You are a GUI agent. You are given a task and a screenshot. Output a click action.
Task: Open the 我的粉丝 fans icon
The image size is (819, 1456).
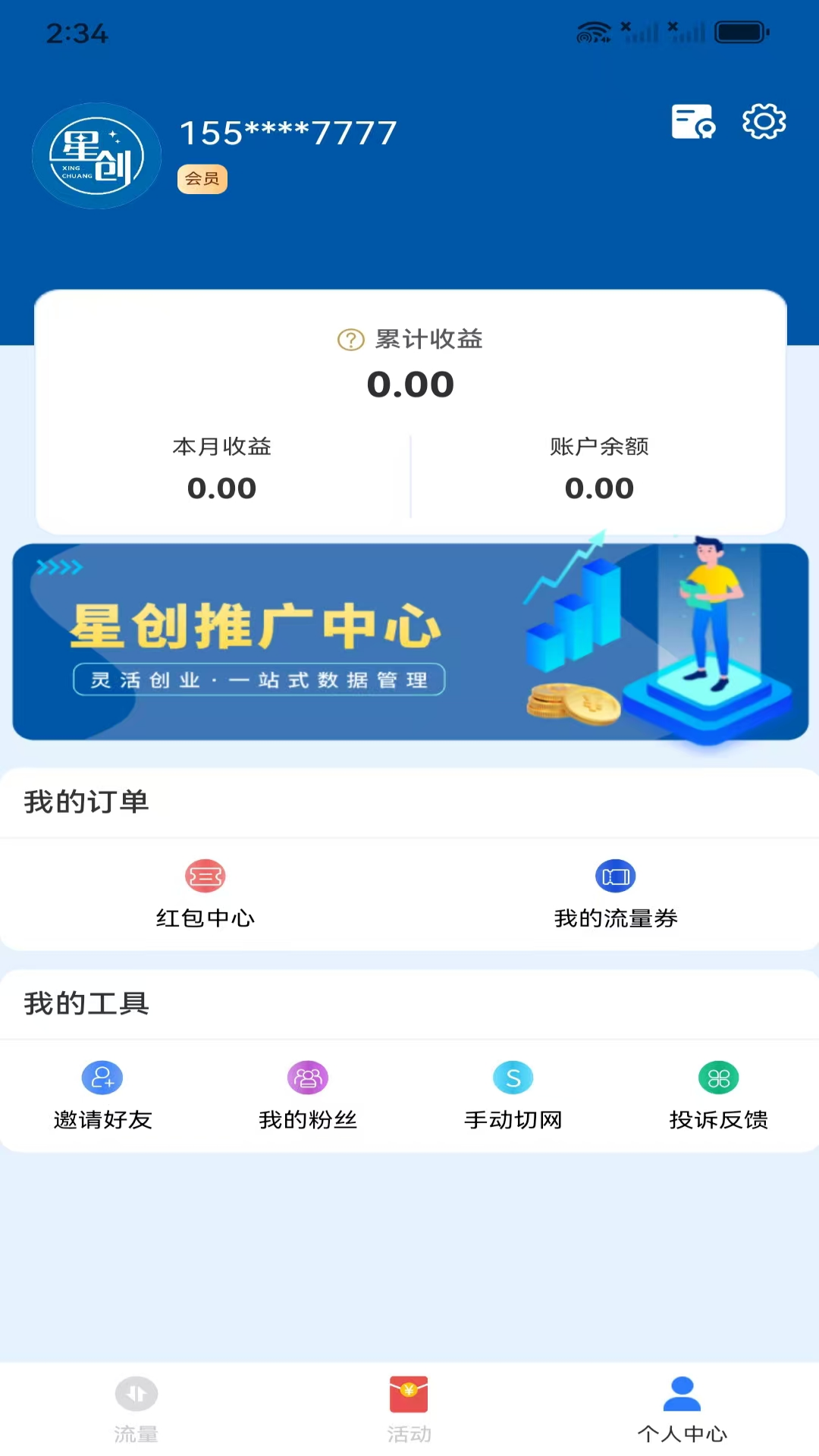click(307, 1076)
